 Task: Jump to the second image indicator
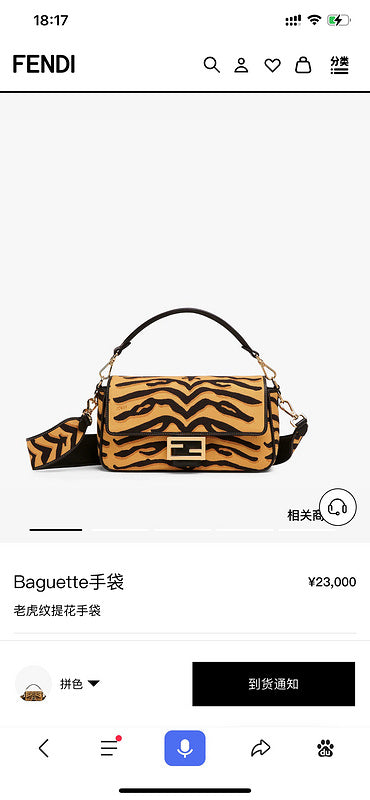(120, 530)
